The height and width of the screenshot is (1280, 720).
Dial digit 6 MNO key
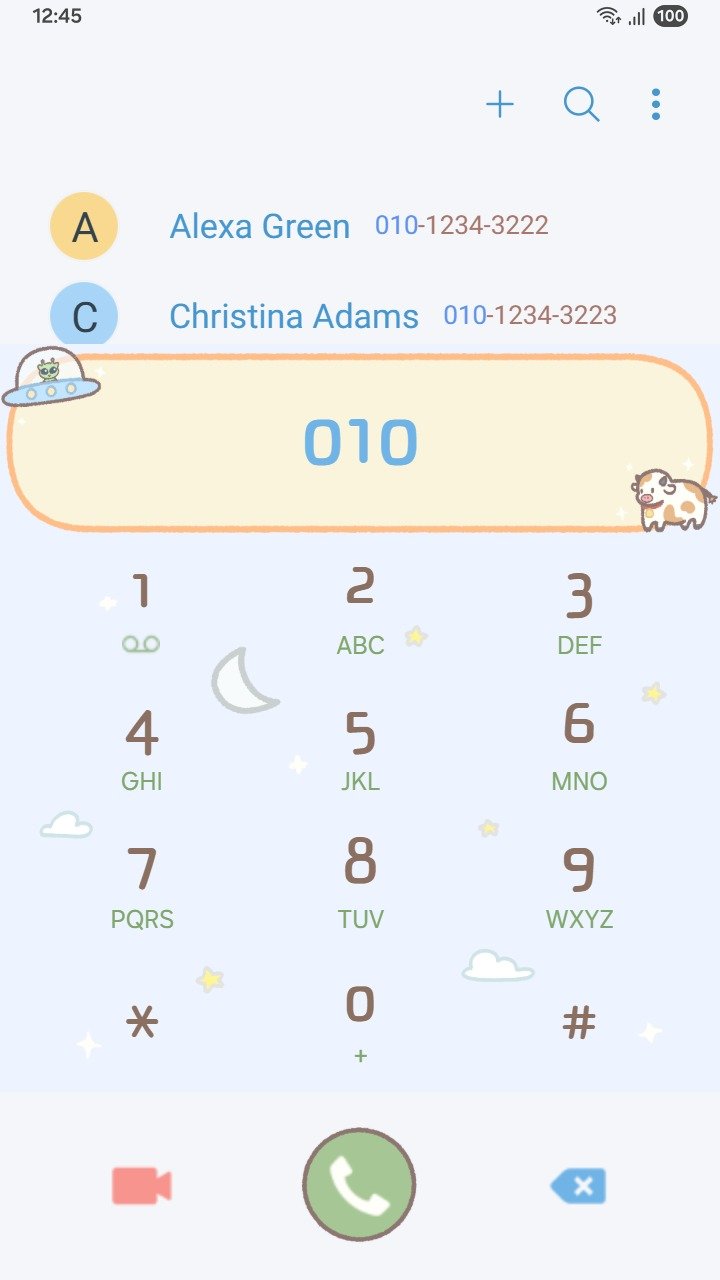[x=579, y=746]
